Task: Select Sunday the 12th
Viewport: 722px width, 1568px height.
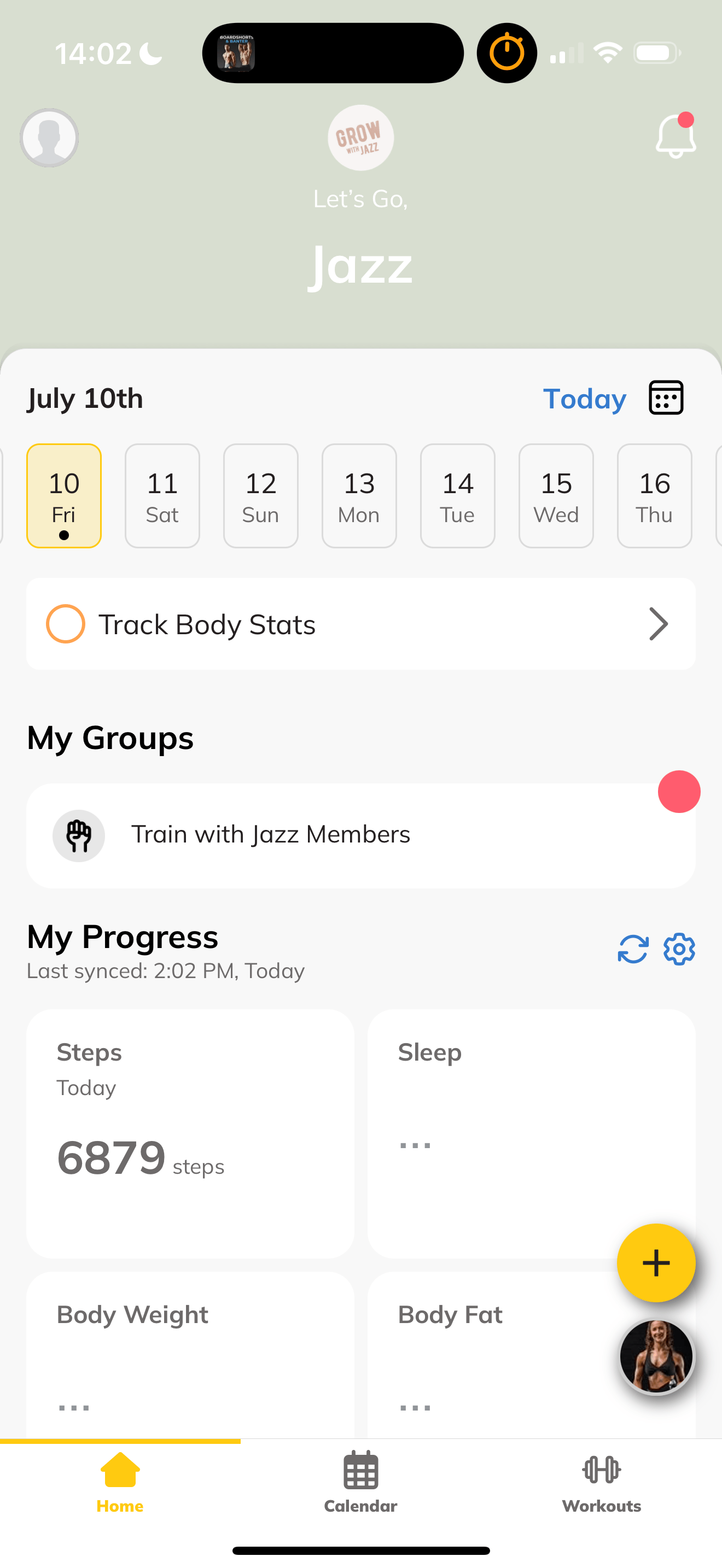Action: 260,495
